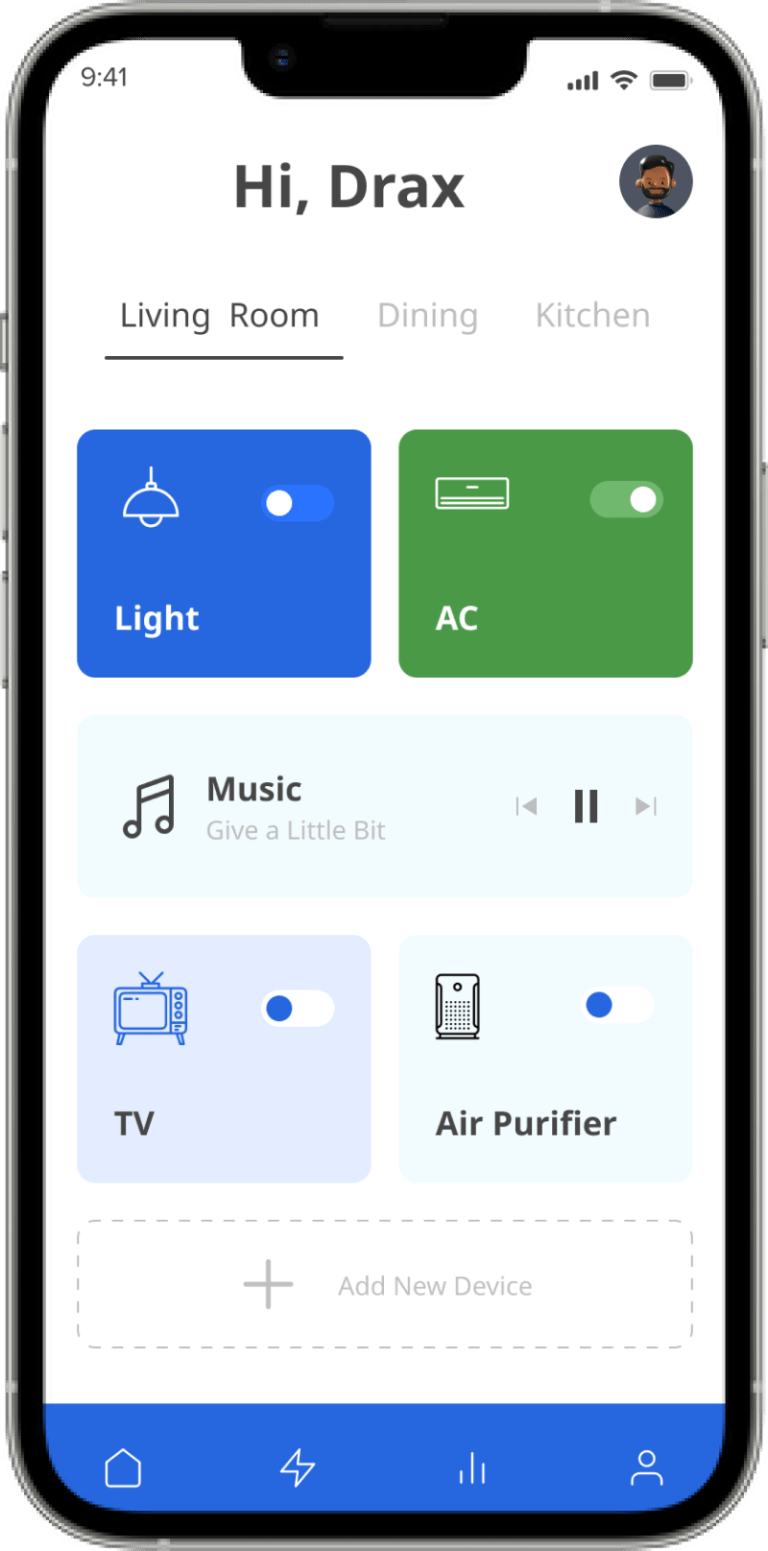
Task: Open the profile avatar picture
Action: click(655, 182)
